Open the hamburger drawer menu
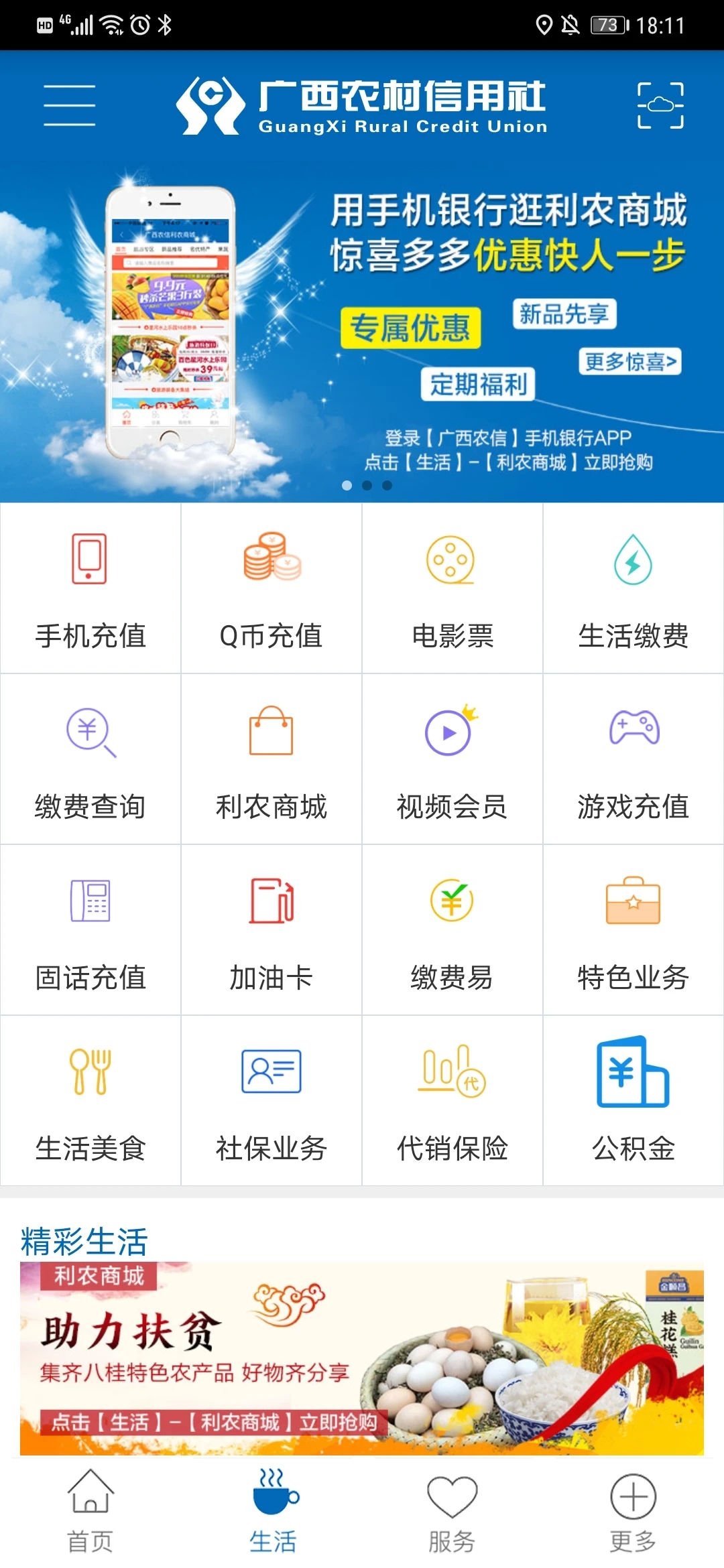724x1568 pixels. [x=69, y=105]
